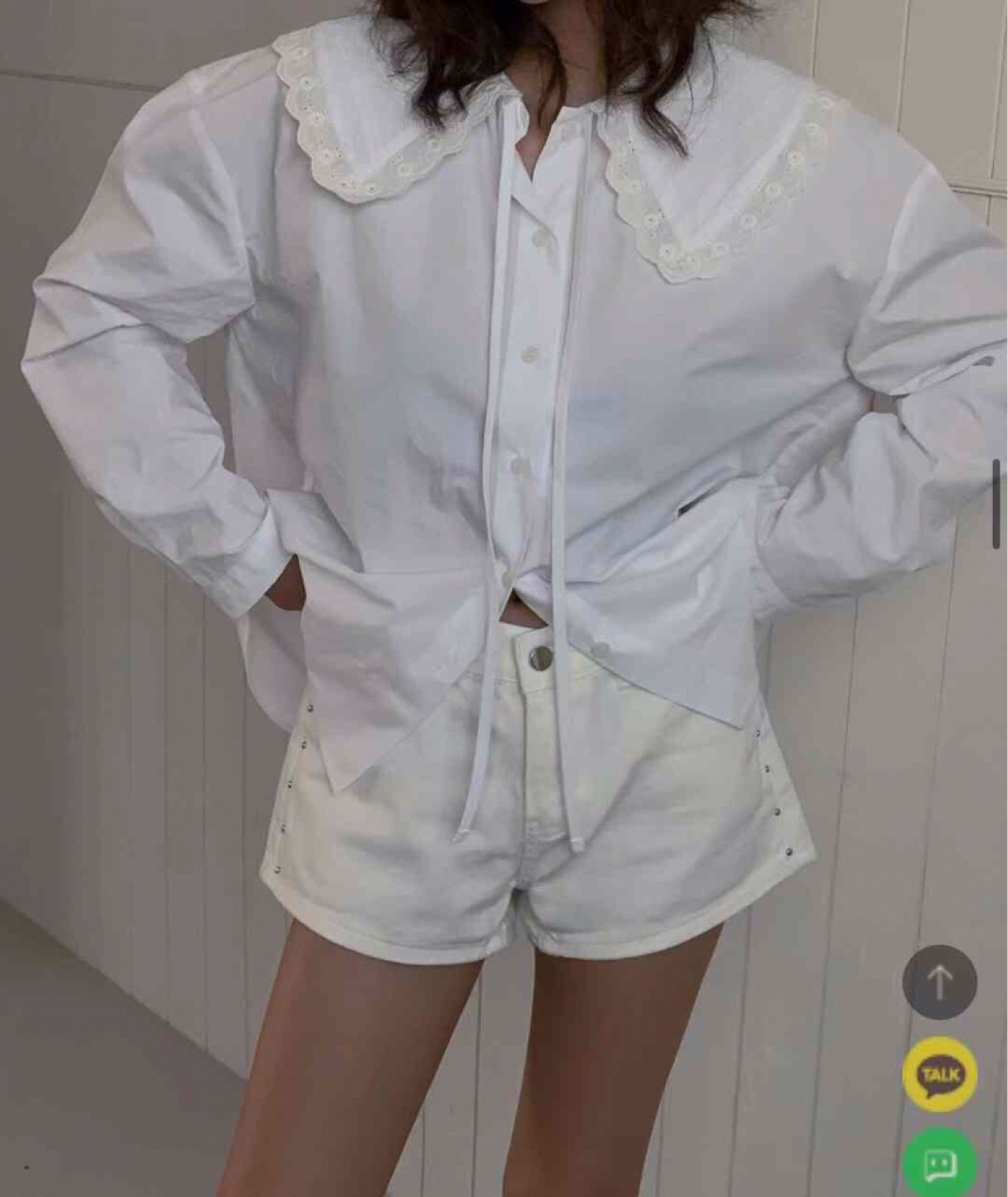Viewport: 1008px width, 1197px height.
Task: Tap the scroll-to-top arrow button
Action: click(939, 982)
